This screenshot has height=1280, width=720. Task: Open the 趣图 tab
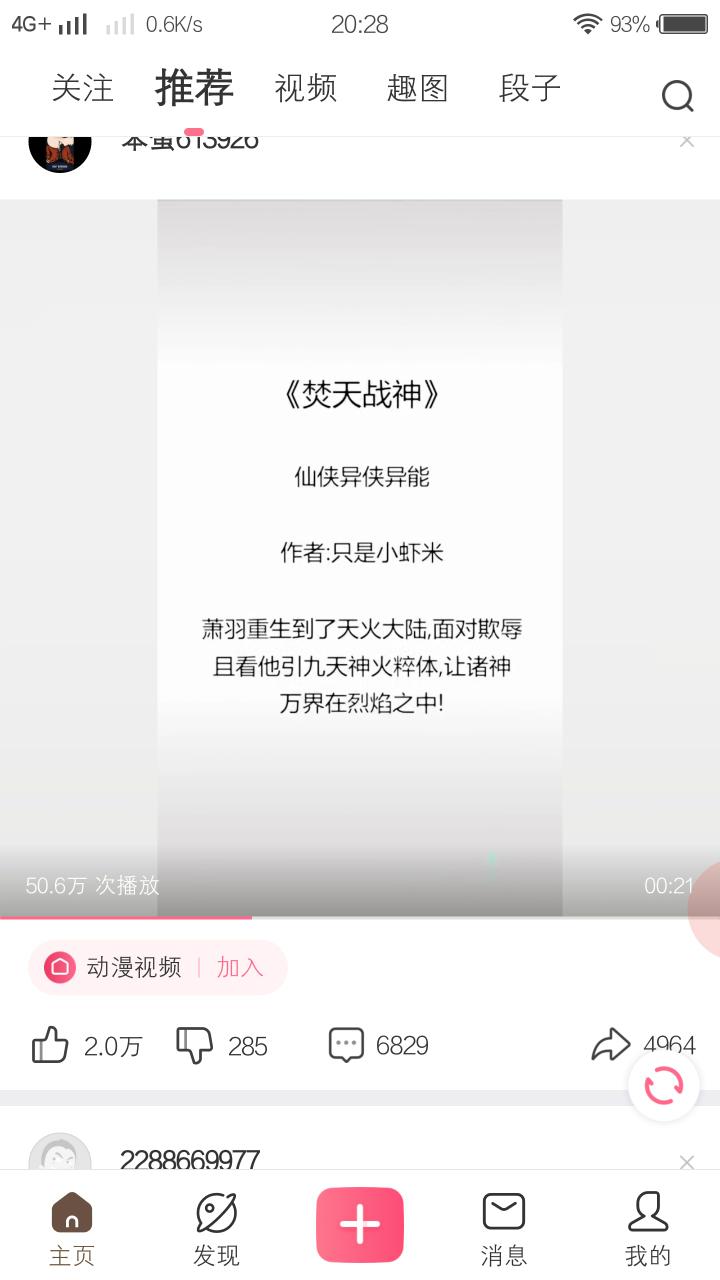(417, 89)
